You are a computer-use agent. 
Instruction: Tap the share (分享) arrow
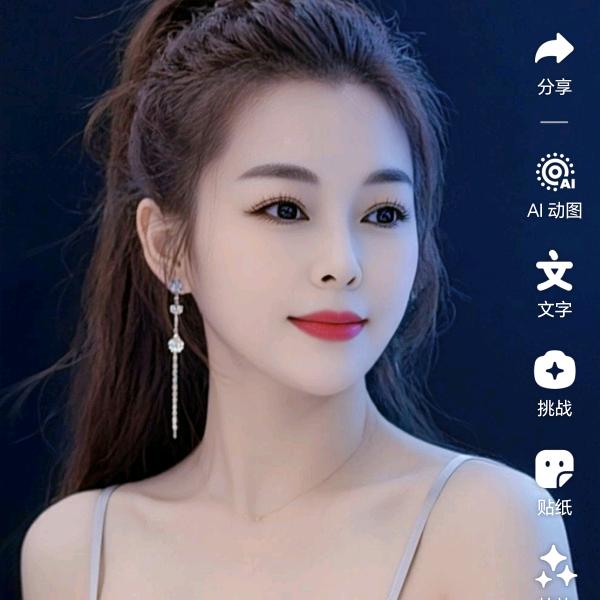[x=554, y=48]
